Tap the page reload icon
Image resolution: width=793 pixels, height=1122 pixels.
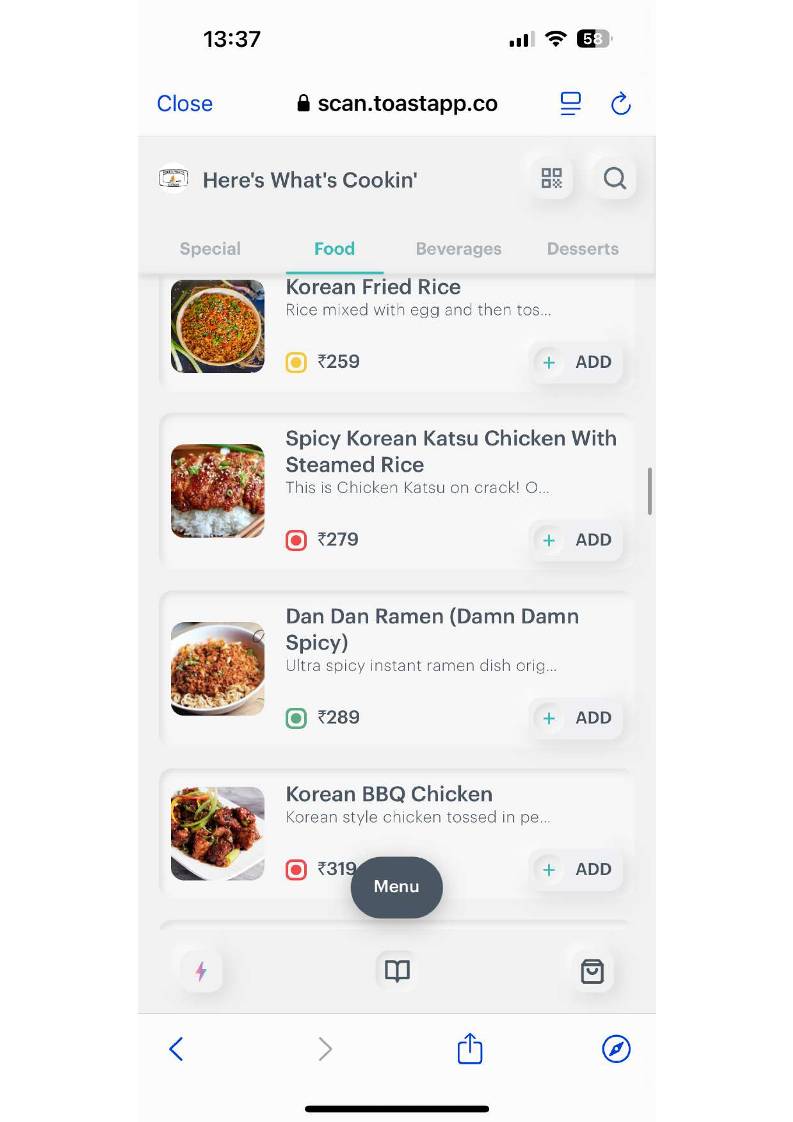click(621, 103)
